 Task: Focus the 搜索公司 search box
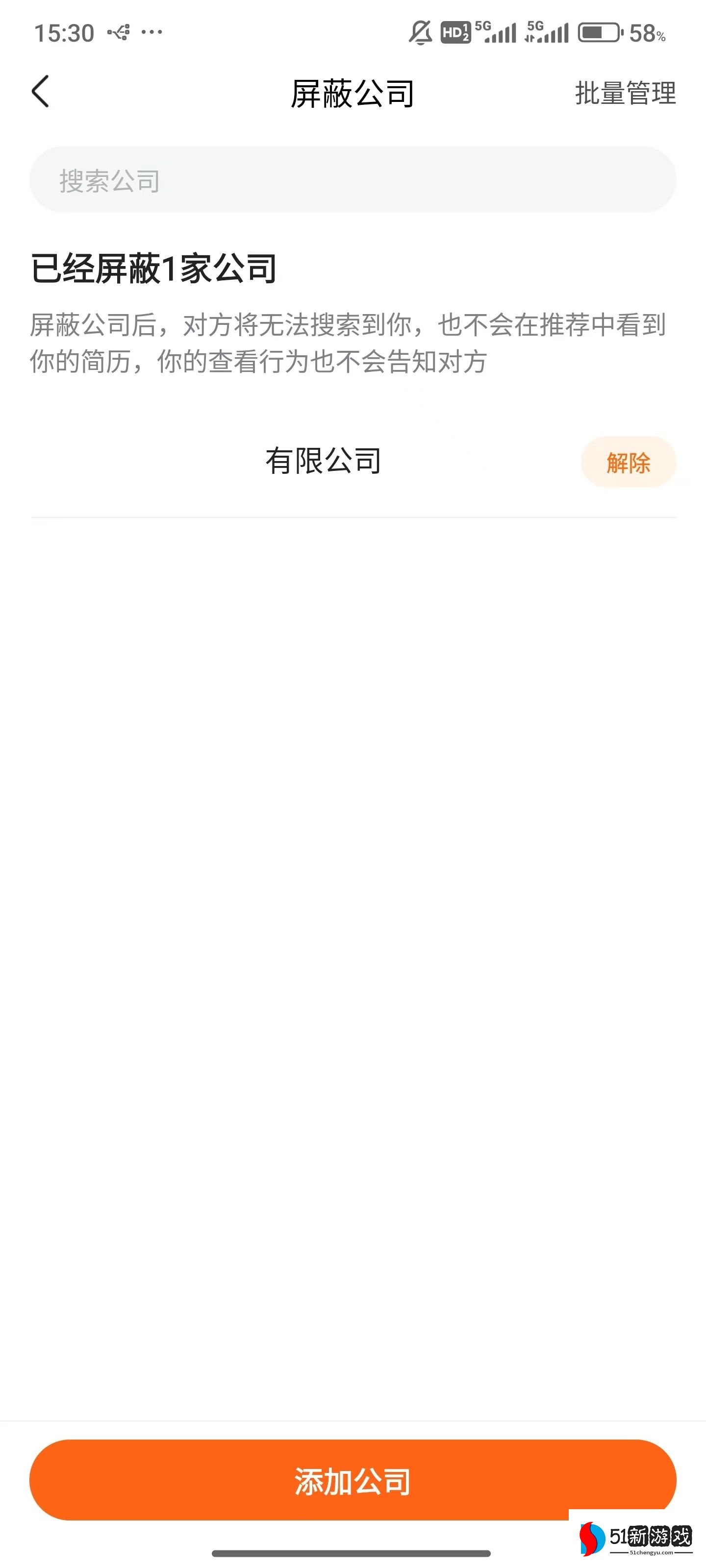pos(352,180)
